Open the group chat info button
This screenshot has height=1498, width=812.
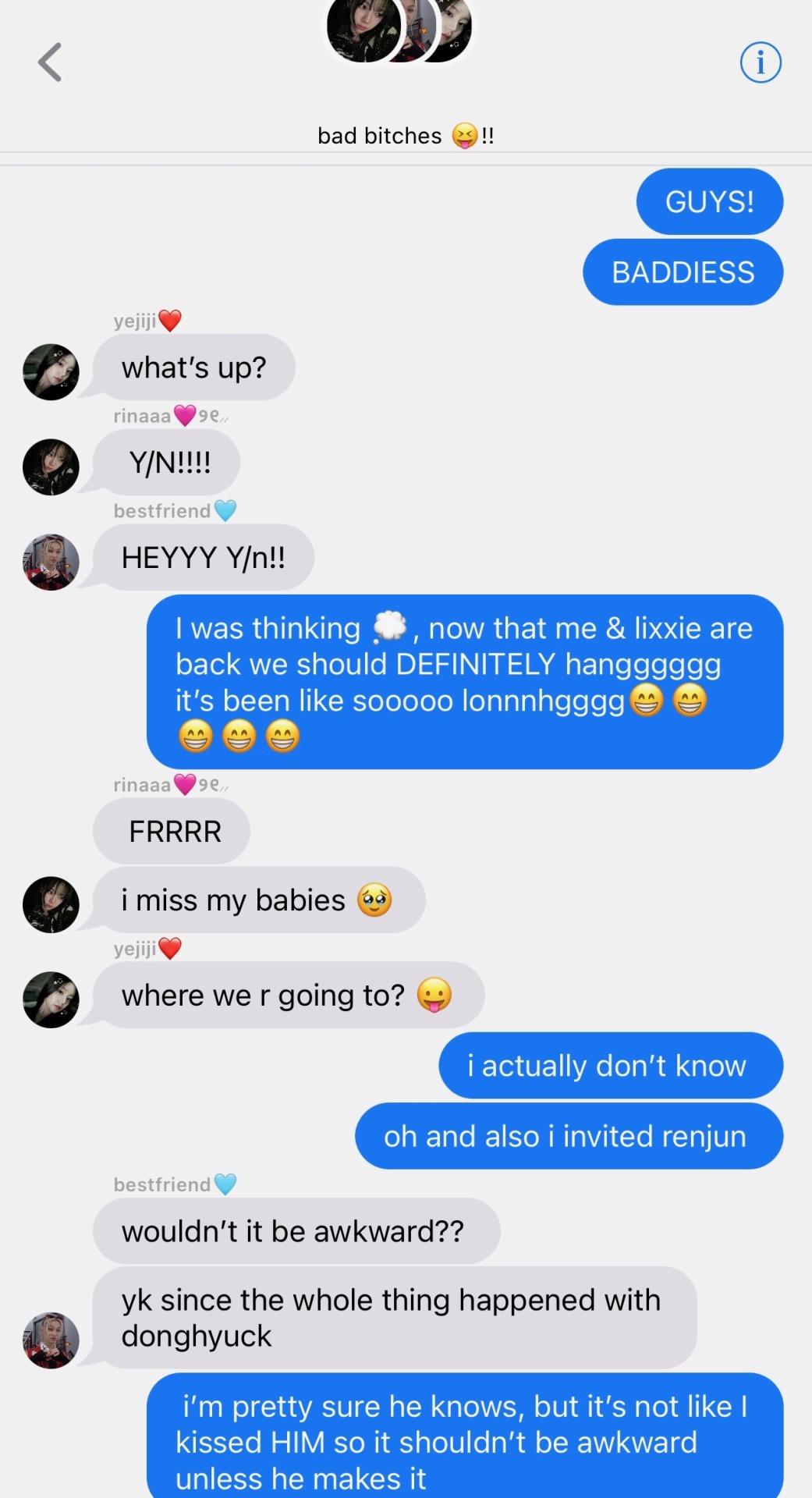pyautogui.click(x=760, y=62)
